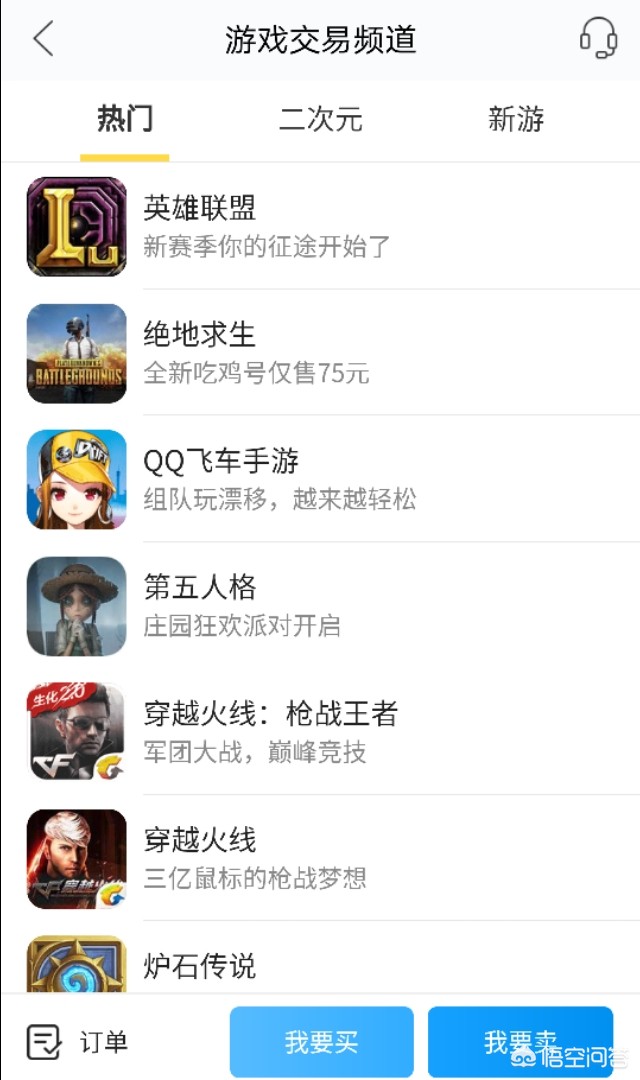Tap the 我要买 button

pyautogui.click(x=321, y=1042)
